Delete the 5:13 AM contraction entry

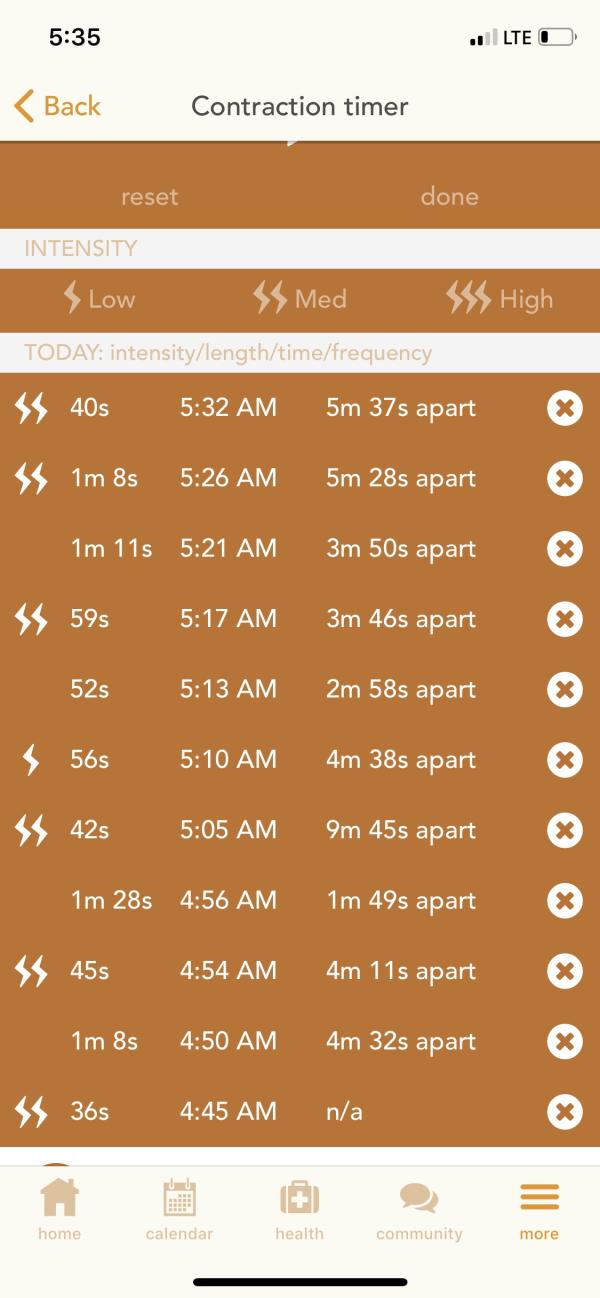click(564, 689)
